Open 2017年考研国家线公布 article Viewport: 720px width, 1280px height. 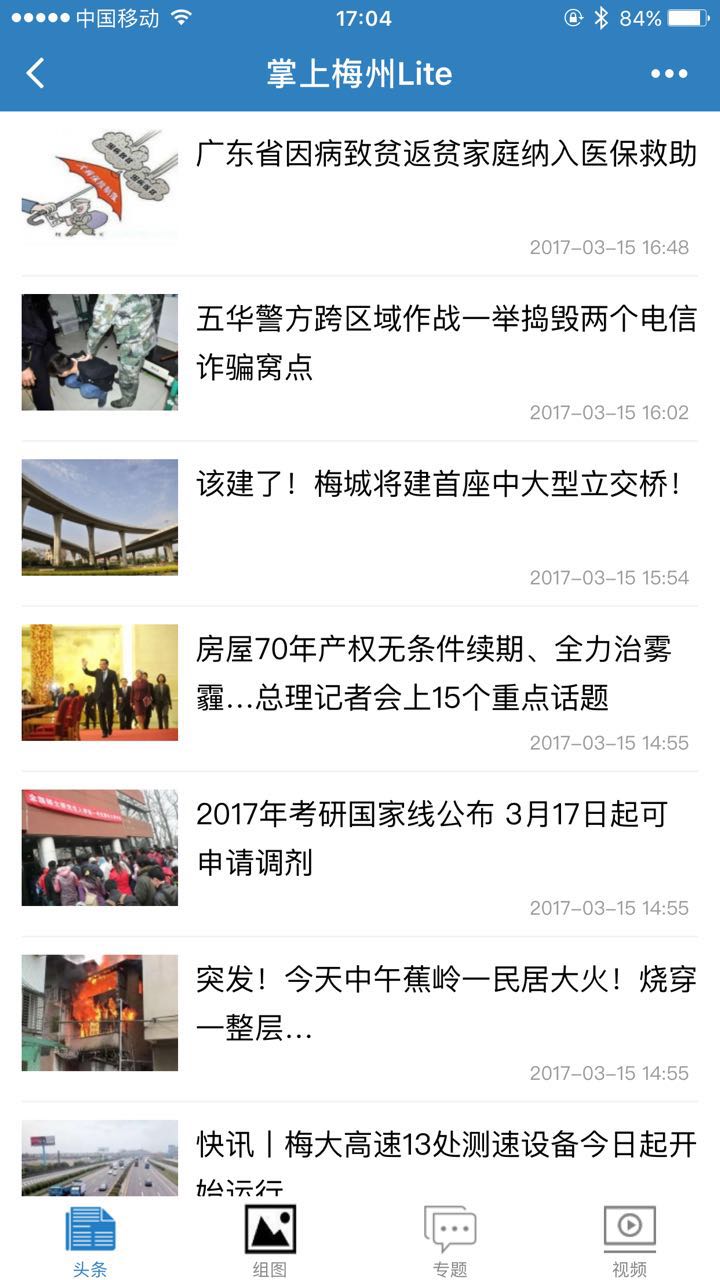click(432, 838)
